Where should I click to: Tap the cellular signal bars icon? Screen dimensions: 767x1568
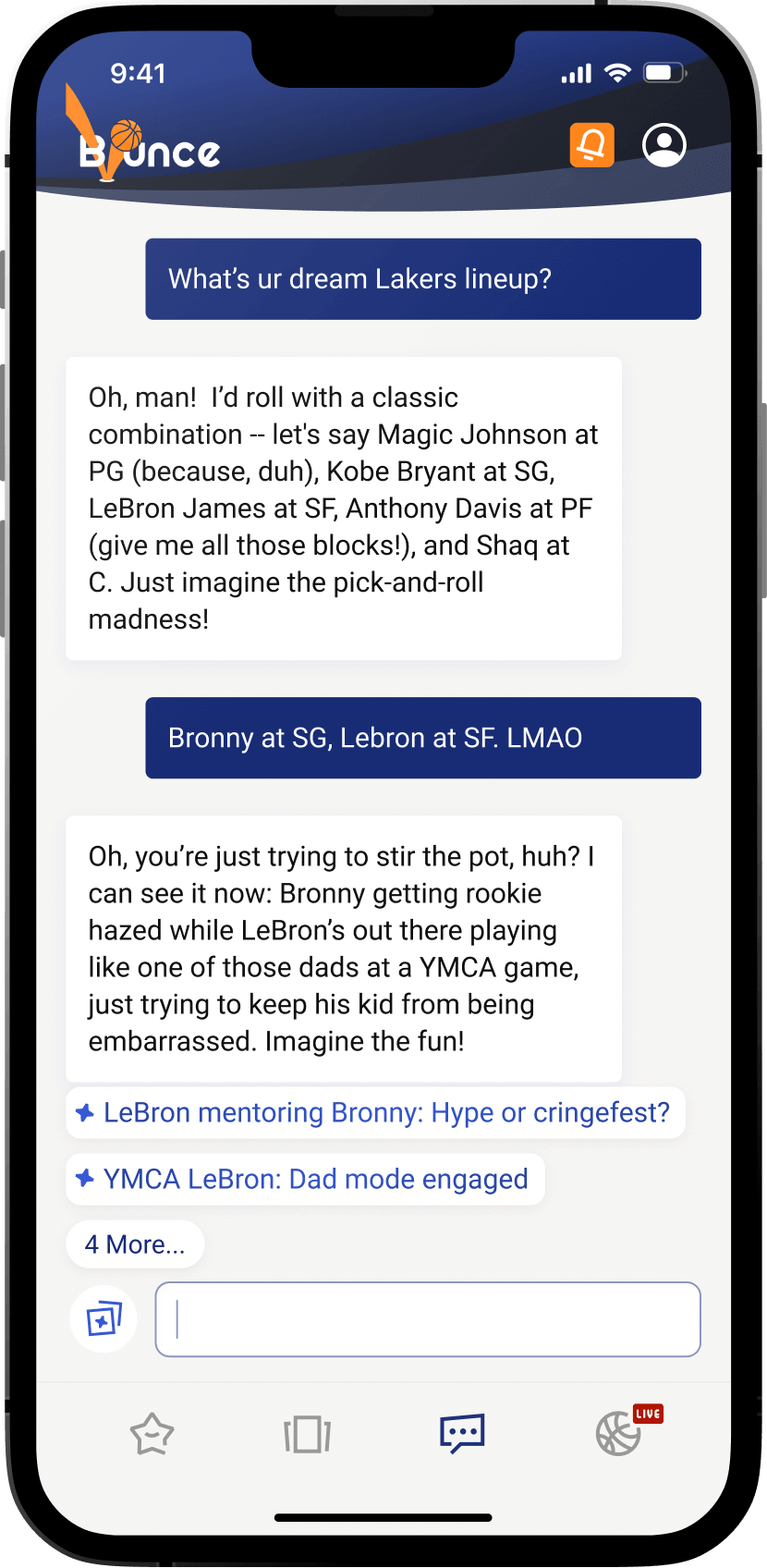(575, 71)
